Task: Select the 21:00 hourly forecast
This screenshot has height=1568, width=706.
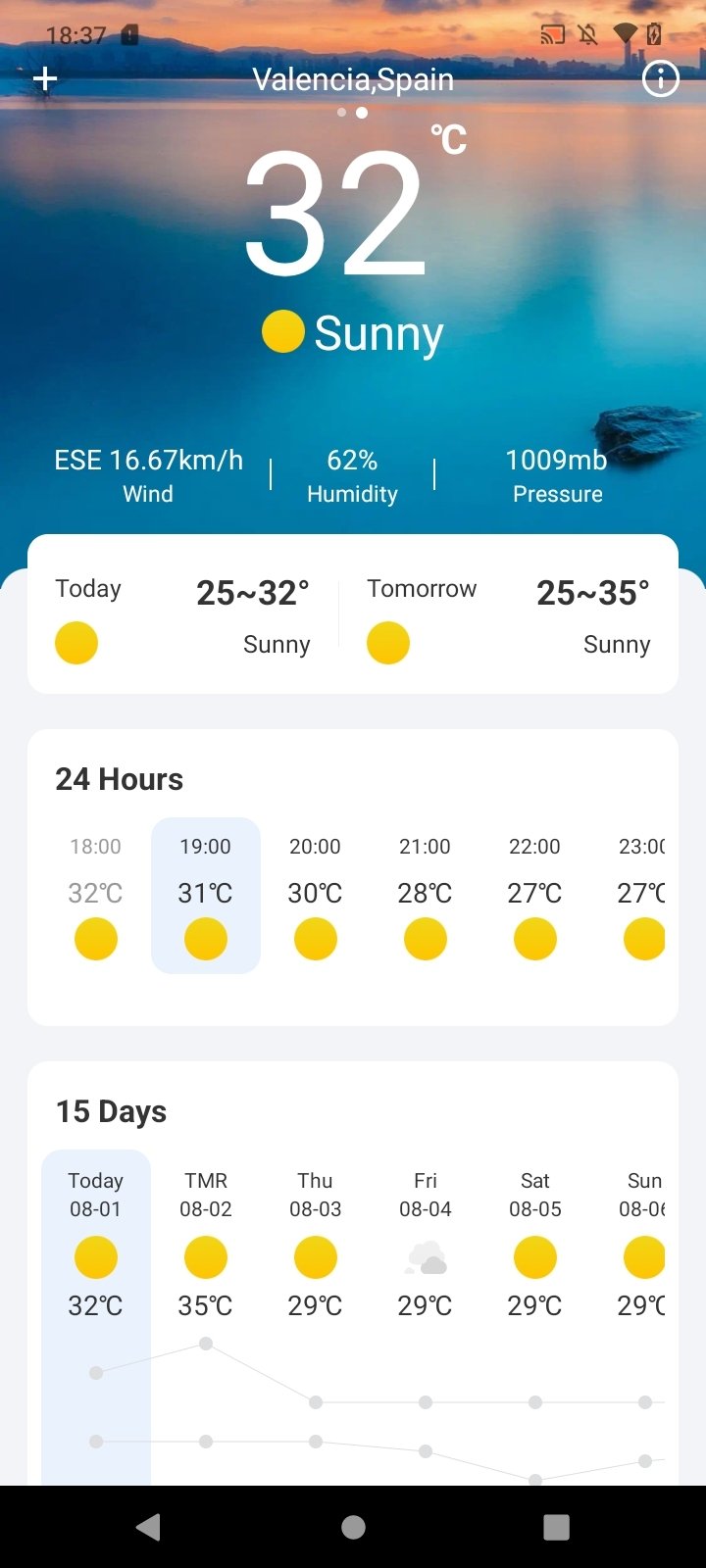Action: coord(426,895)
